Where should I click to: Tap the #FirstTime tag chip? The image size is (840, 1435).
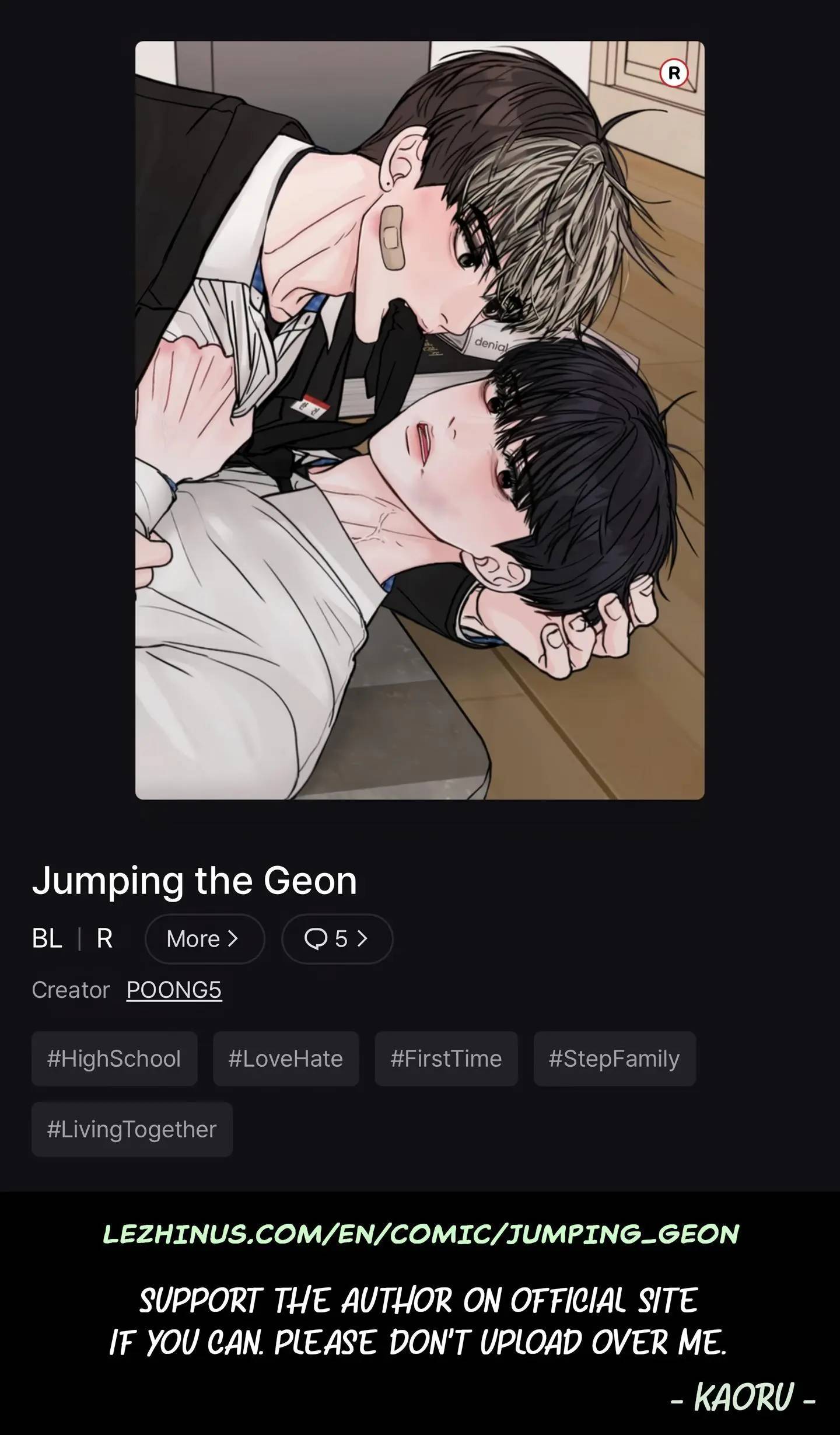[x=446, y=1059]
